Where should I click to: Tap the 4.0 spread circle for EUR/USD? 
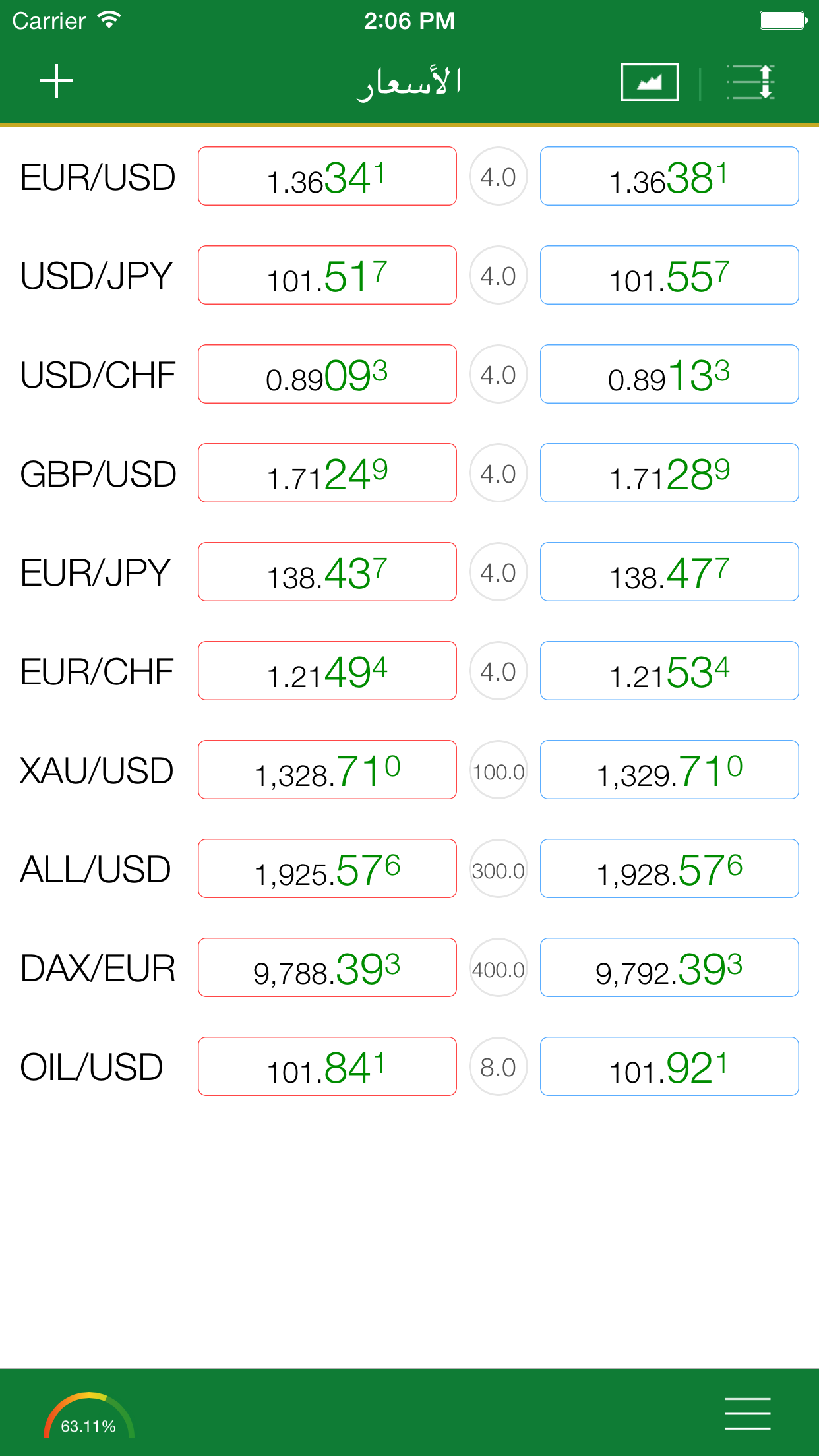[499, 176]
